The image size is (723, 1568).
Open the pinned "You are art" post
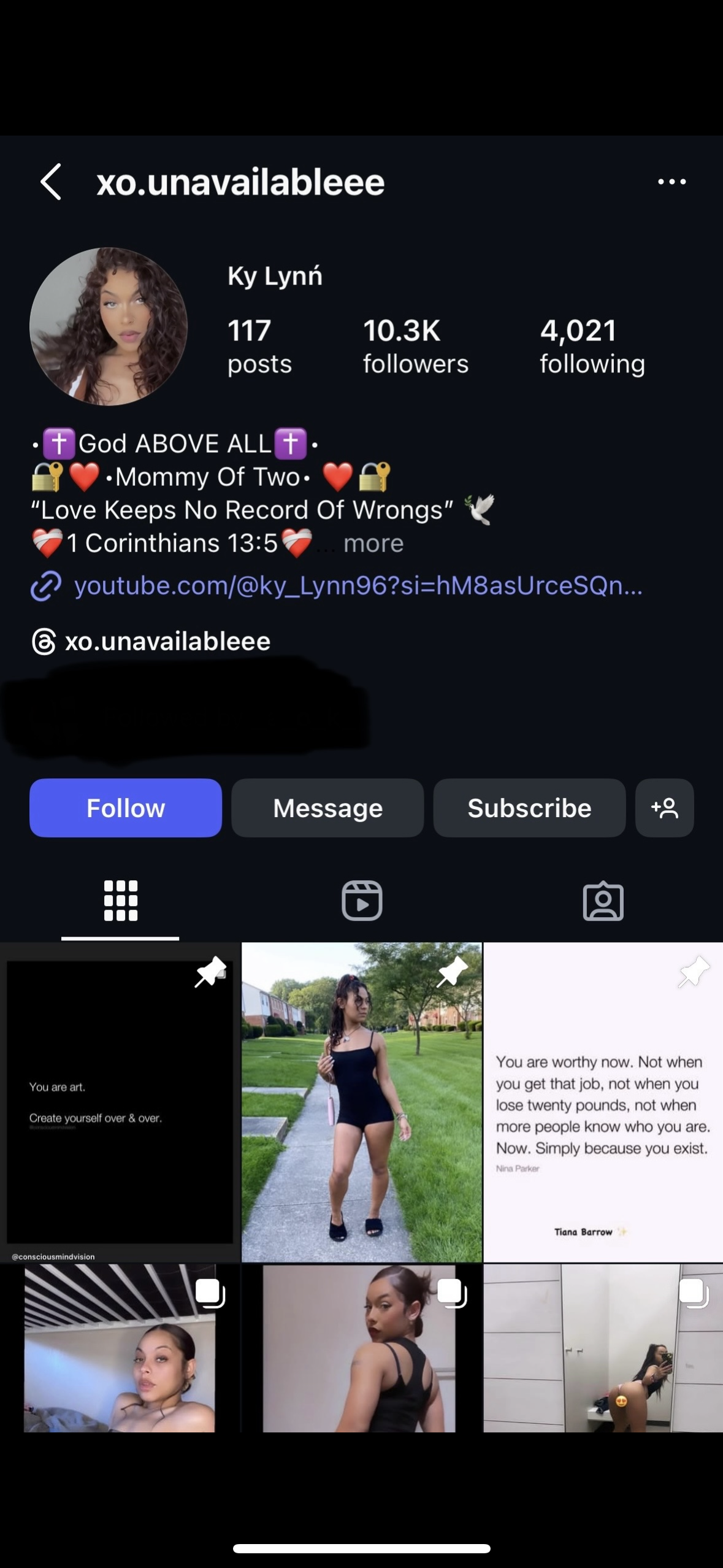click(x=120, y=1102)
